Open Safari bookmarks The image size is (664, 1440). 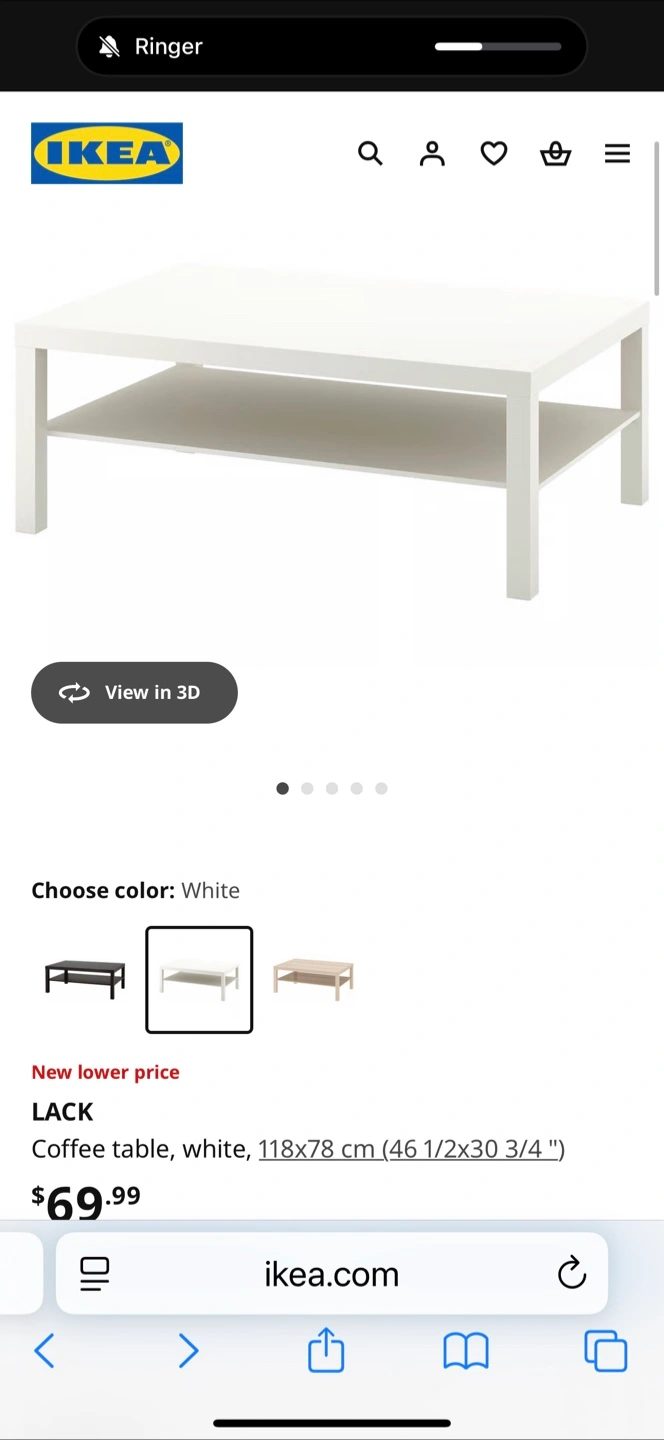466,1351
